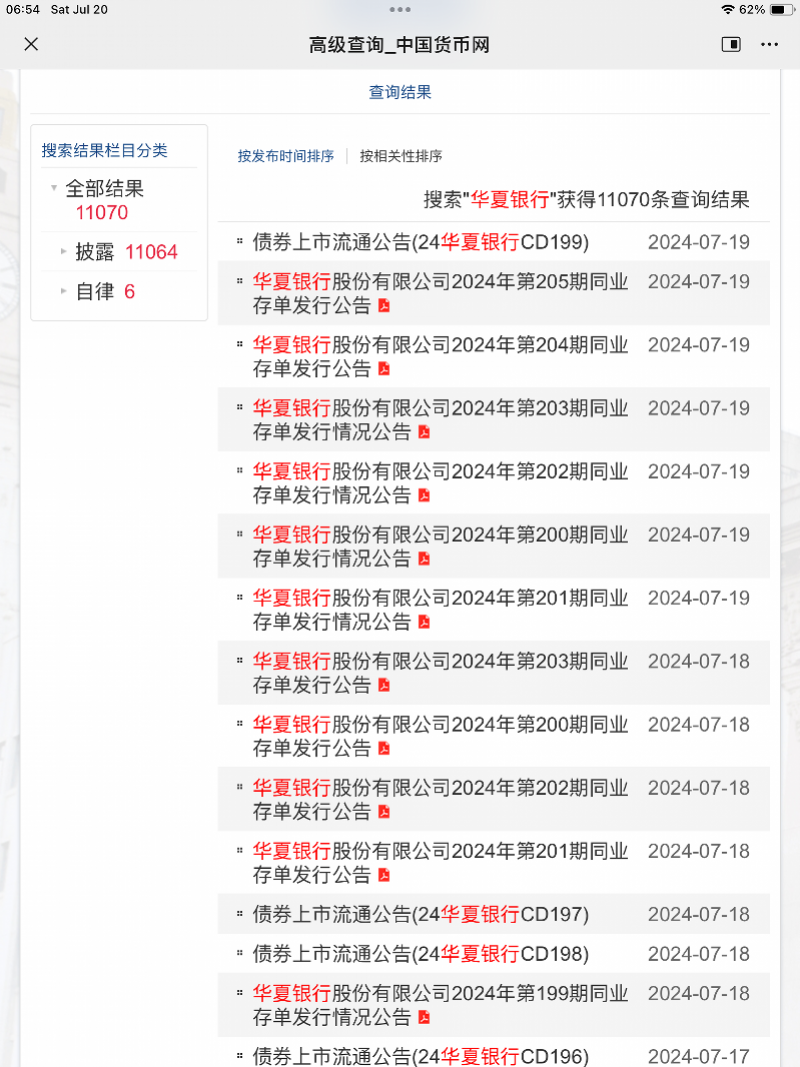Select 按发布时间排序 sorting option
Screen dimensions: 800x1067
(x=285, y=156)
